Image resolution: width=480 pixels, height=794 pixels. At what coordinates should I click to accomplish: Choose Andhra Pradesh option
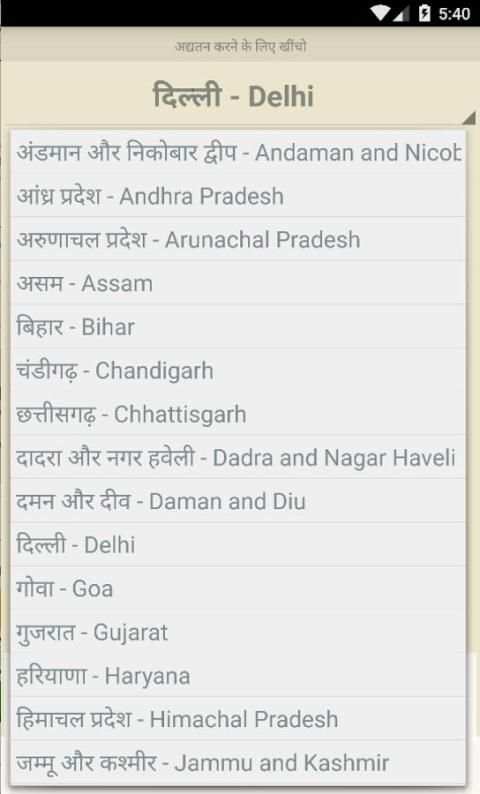(x=237, y=195)
